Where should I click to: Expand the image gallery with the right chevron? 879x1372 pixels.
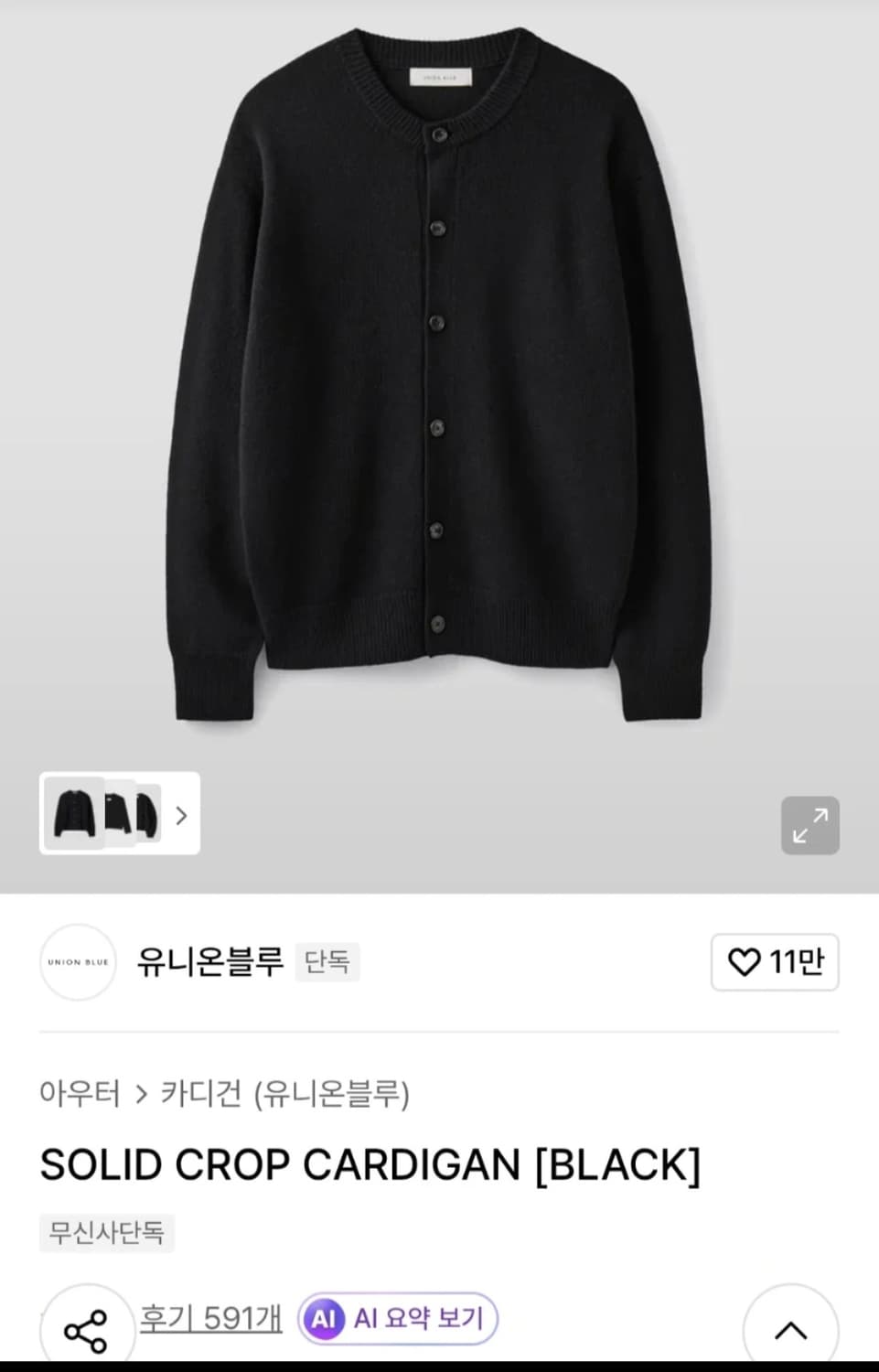pyautogui.click(x=180, y=814)
